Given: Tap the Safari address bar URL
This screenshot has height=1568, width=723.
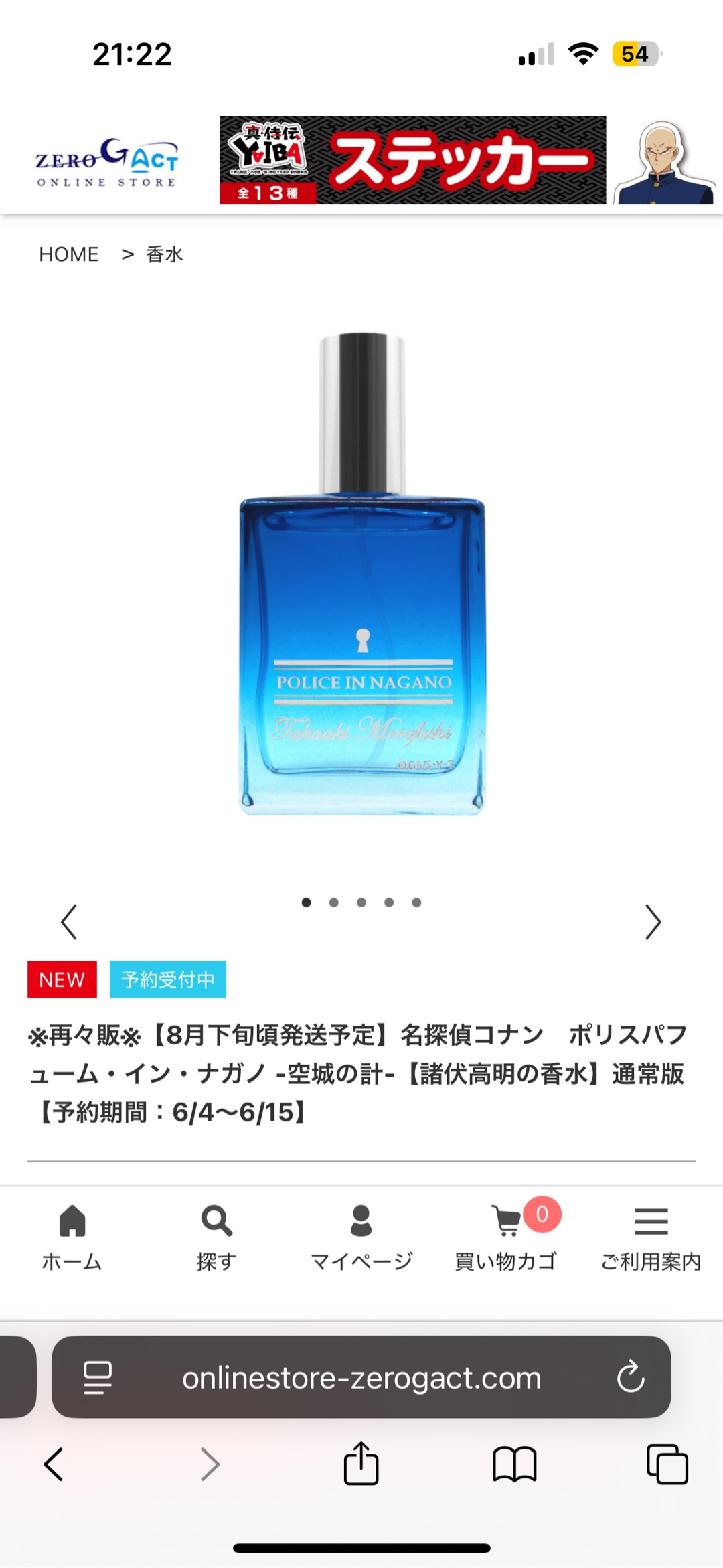Looking at the screenshot, I should tap(361, 1378).
